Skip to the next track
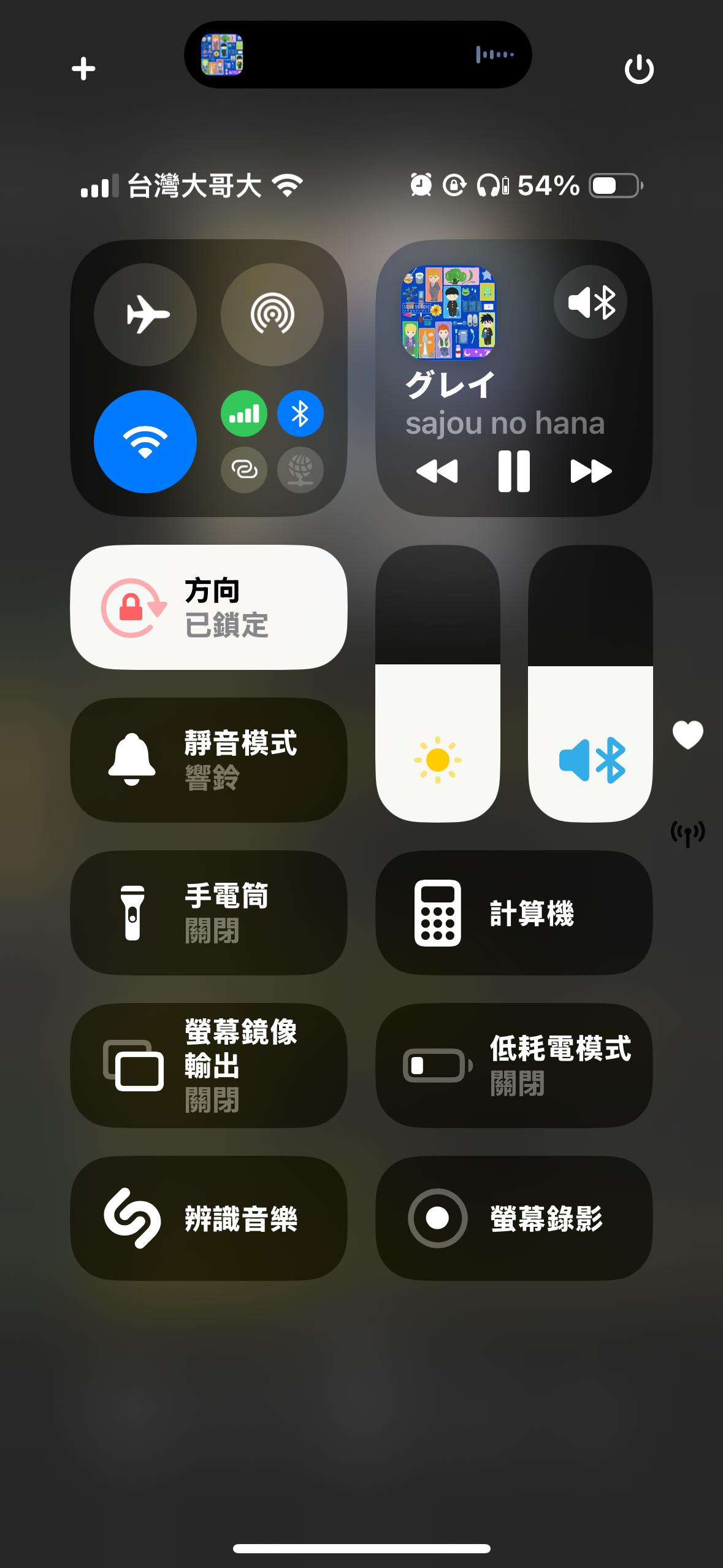Image resolution: width=723 pixels, height=1568 pixels. click(x=591, y=471)
